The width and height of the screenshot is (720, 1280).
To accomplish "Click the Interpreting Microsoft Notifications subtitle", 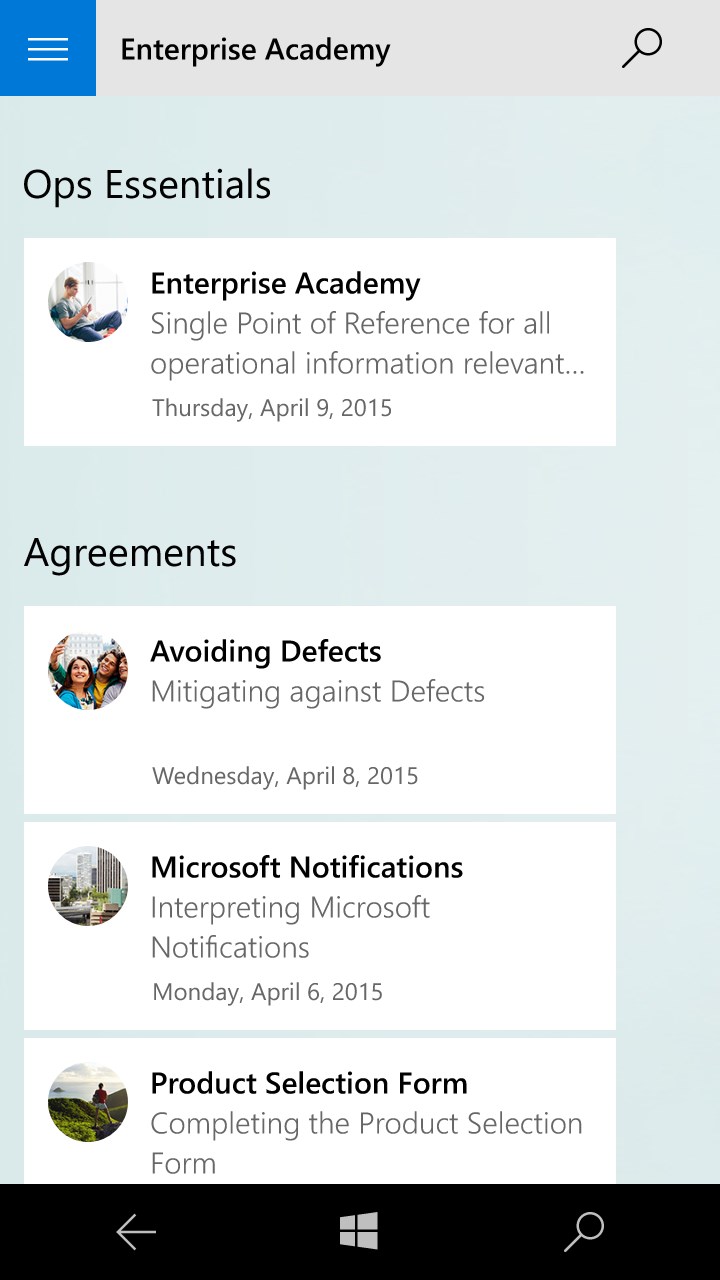I will [290, 927].
